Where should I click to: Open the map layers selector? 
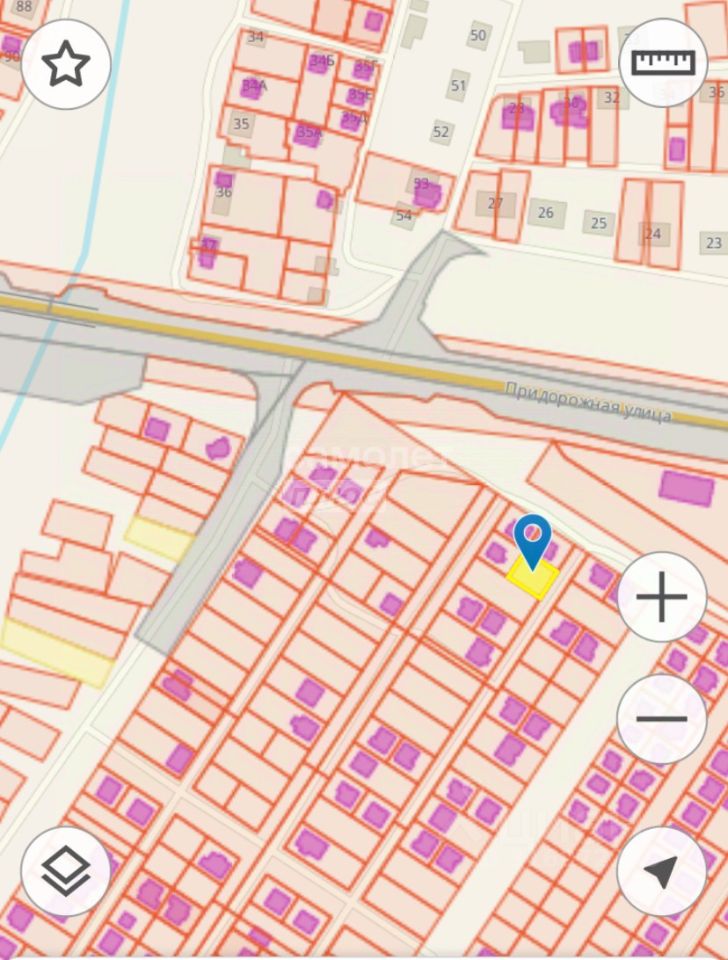(66, 871)
